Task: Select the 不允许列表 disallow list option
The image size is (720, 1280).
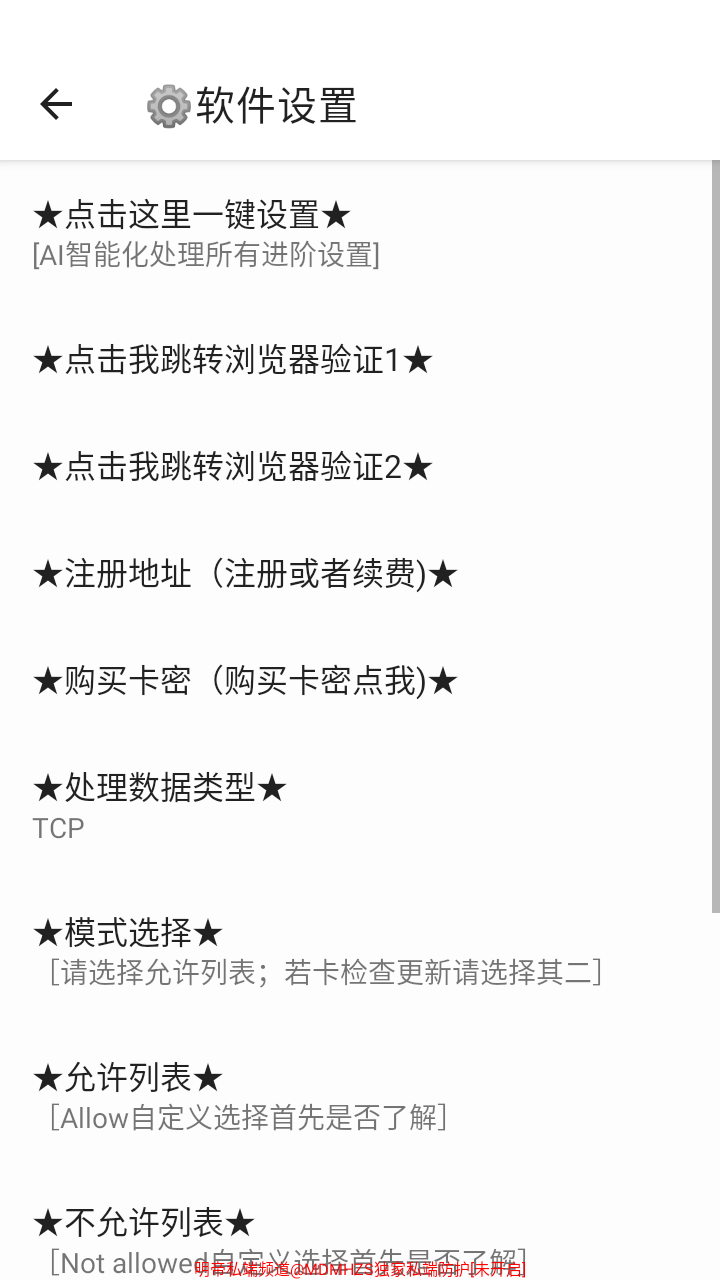Action: click(144, 1221)
